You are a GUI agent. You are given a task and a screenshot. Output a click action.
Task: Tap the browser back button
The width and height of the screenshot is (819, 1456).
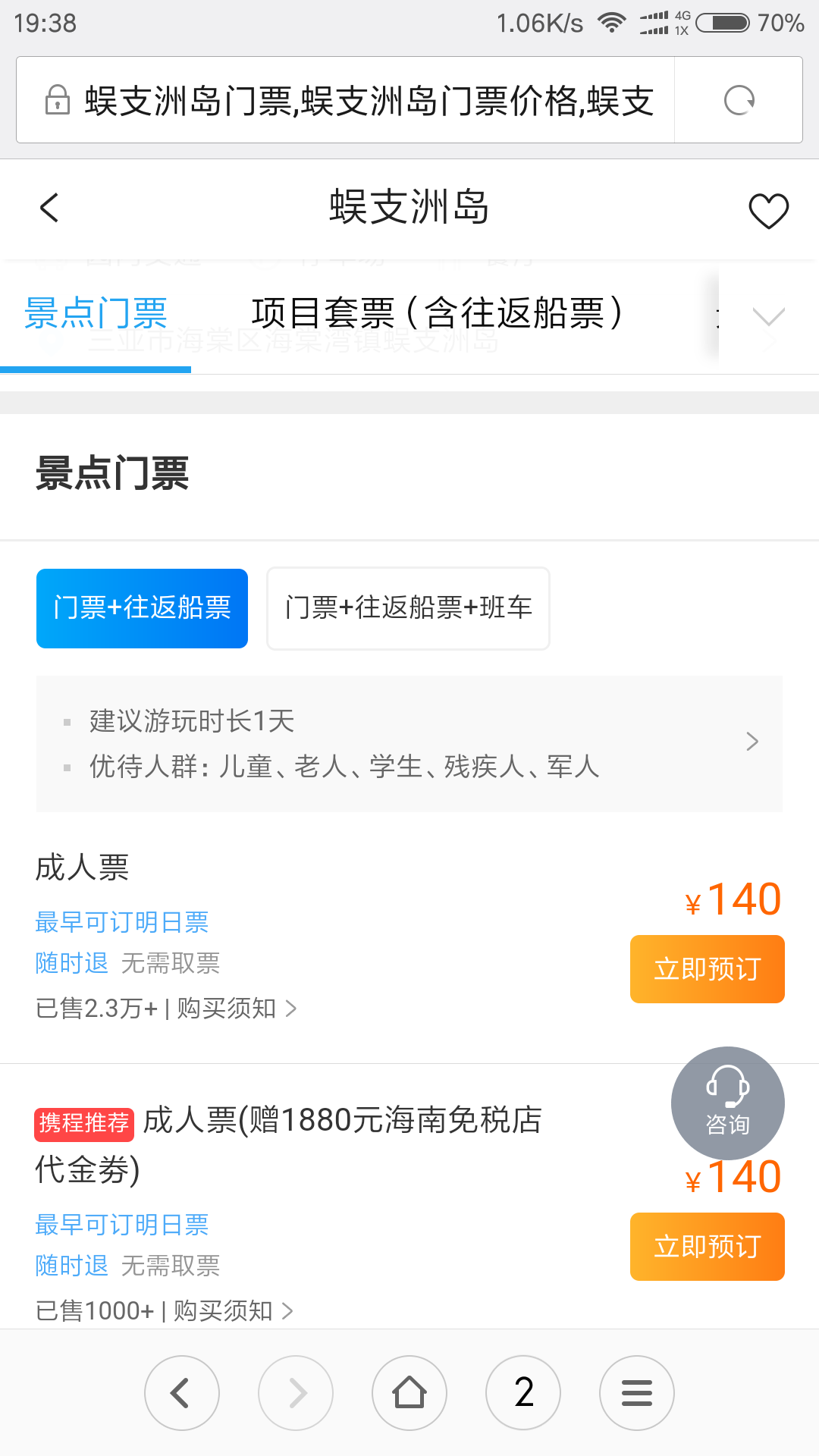coord(182,1393)
